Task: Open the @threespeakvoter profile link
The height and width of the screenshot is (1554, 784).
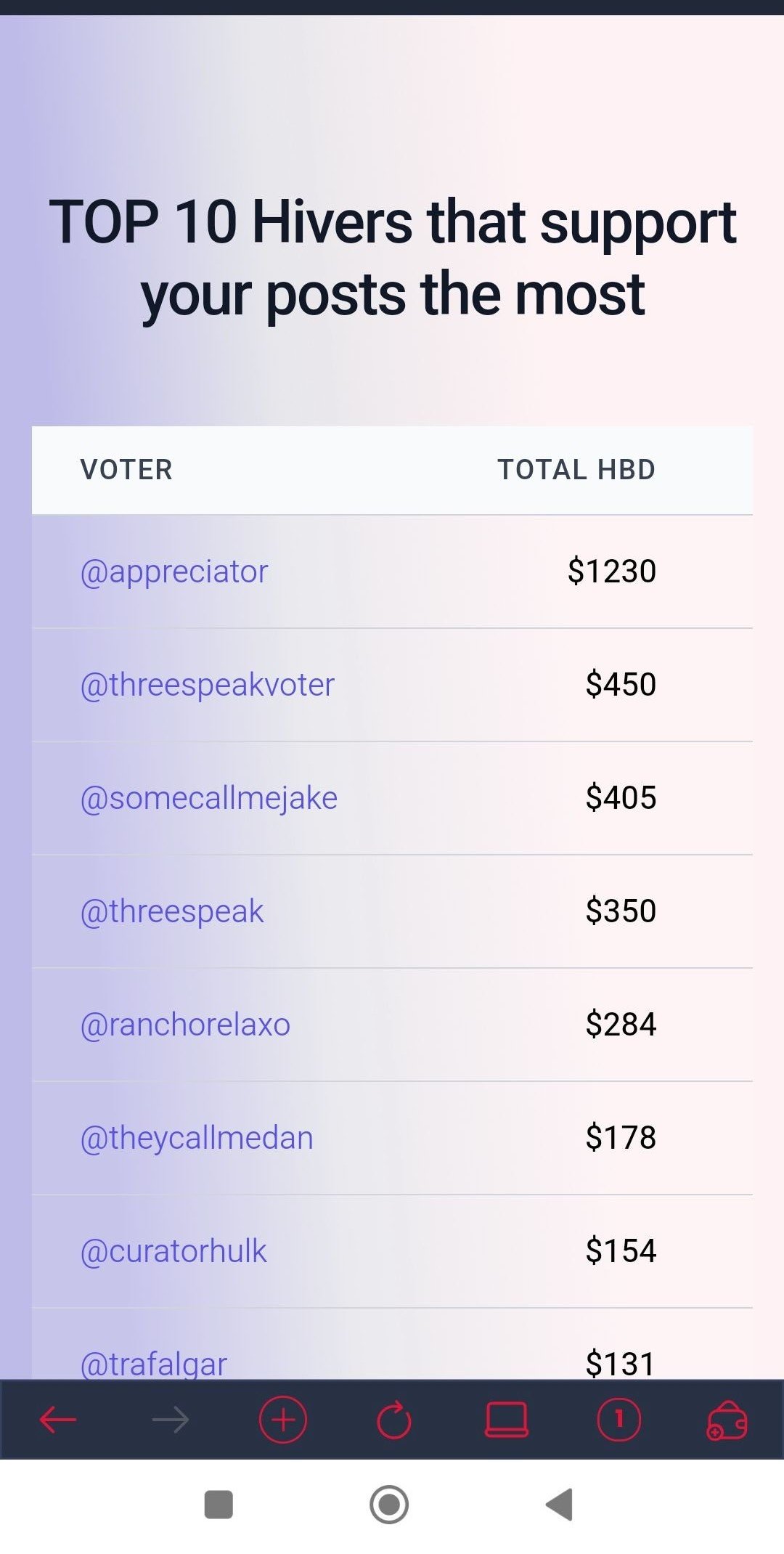Action: (207, 686)
